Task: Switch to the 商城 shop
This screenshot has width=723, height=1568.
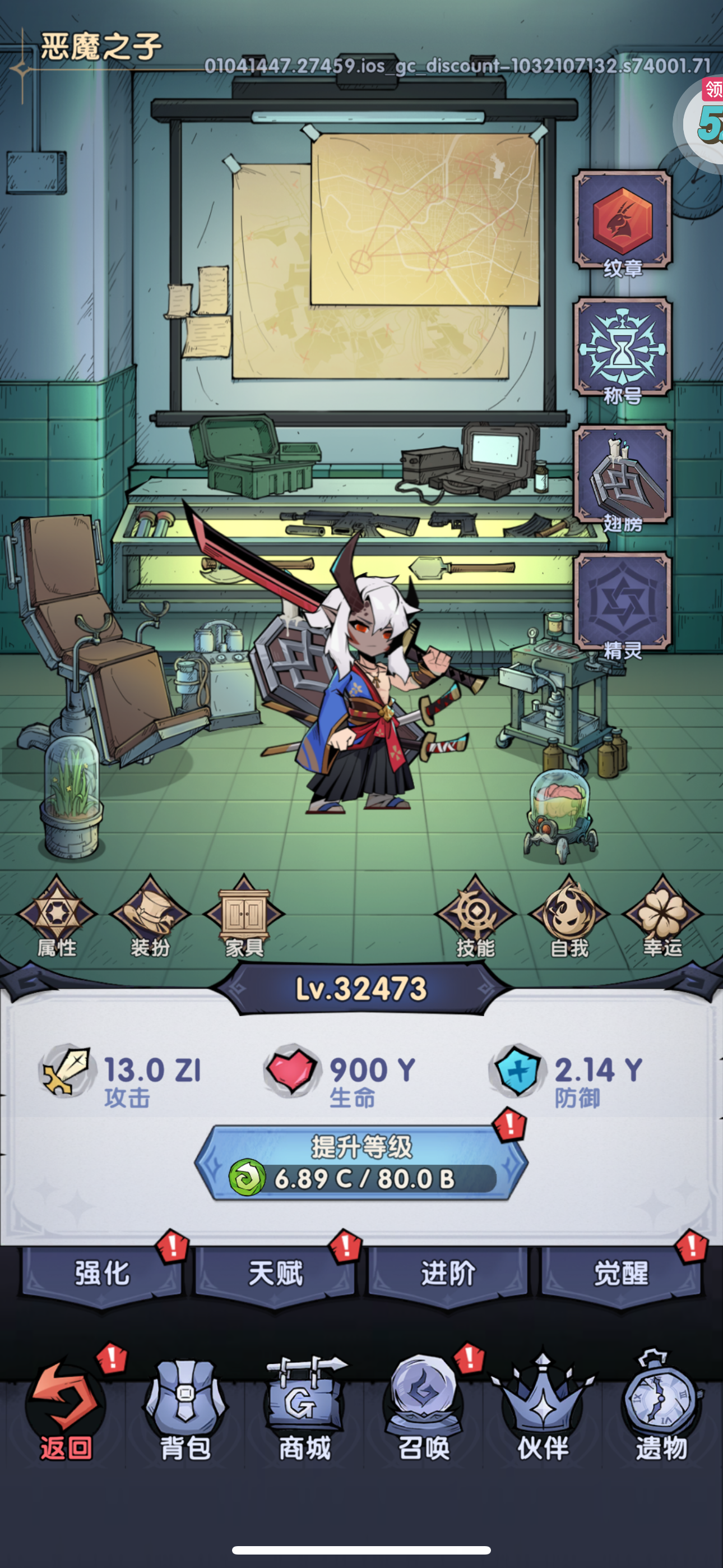Action: click(x=304, y=1413)
